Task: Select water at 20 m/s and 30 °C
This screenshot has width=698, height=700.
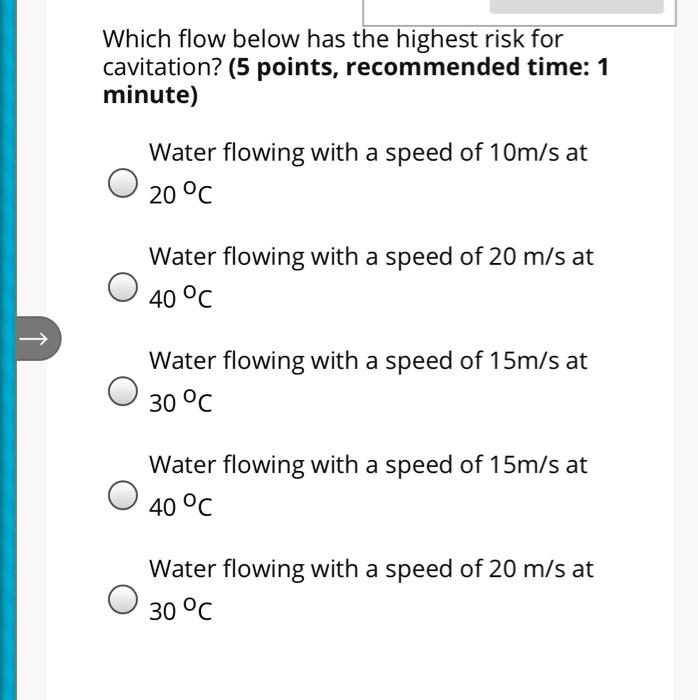Action: 122,600
